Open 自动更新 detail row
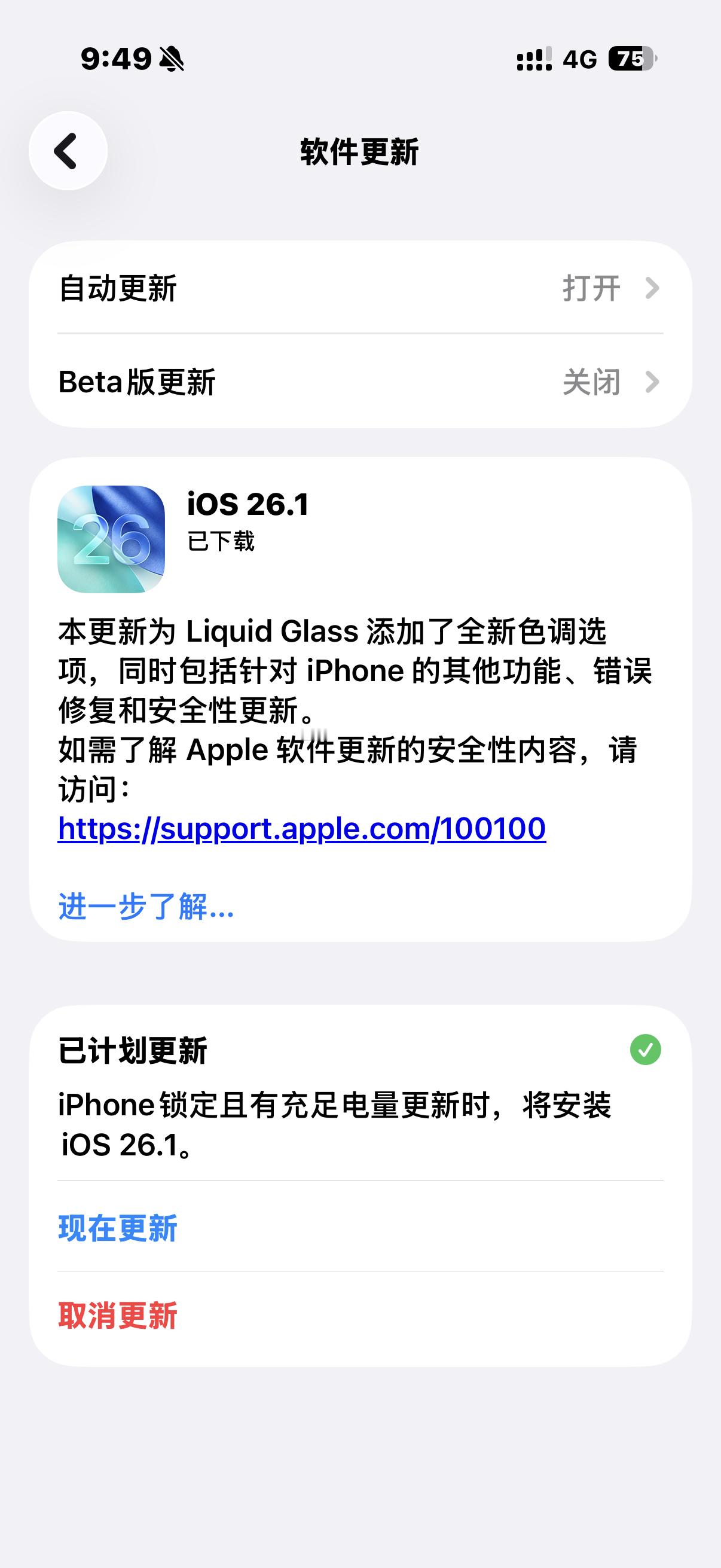The height and width of the screenshot is (1568, 721). pyautogui.click(x=360, y=288)
